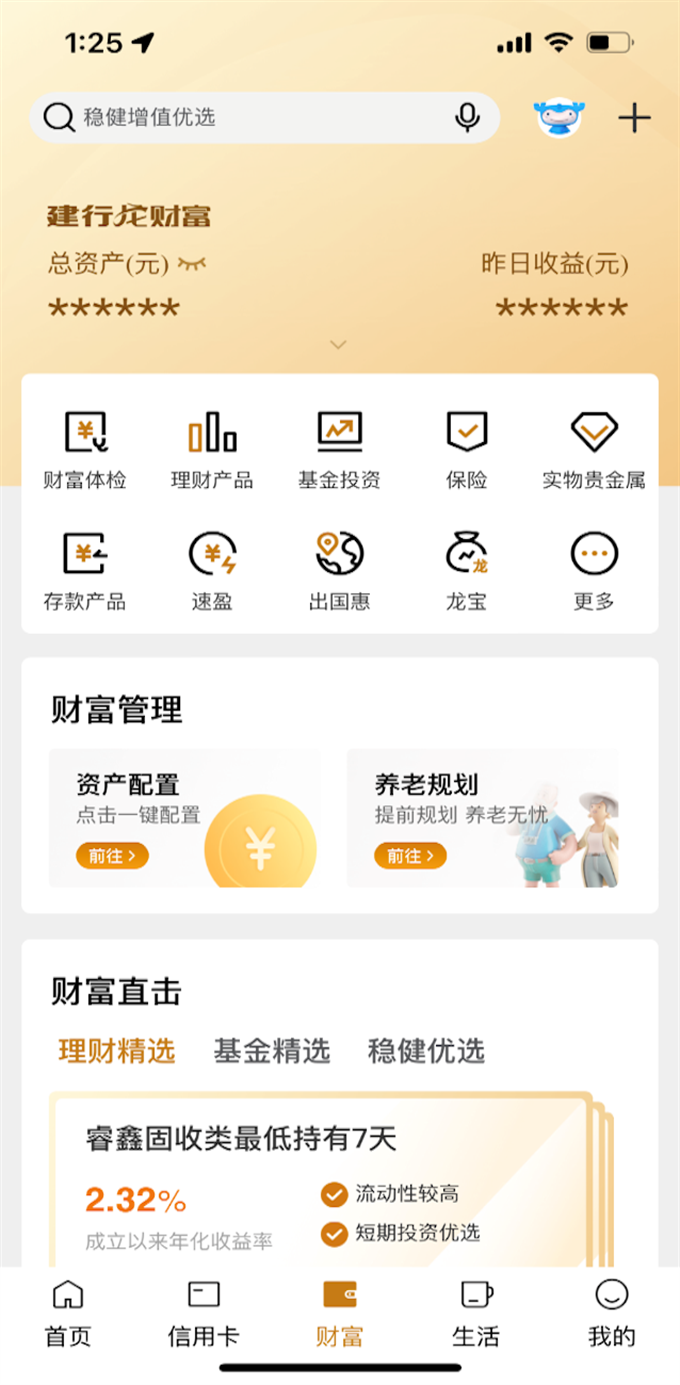Image resolution: width=680 pixels, height=1385 pixels.
Task: Open the plus menu
Action: [634, 118]
